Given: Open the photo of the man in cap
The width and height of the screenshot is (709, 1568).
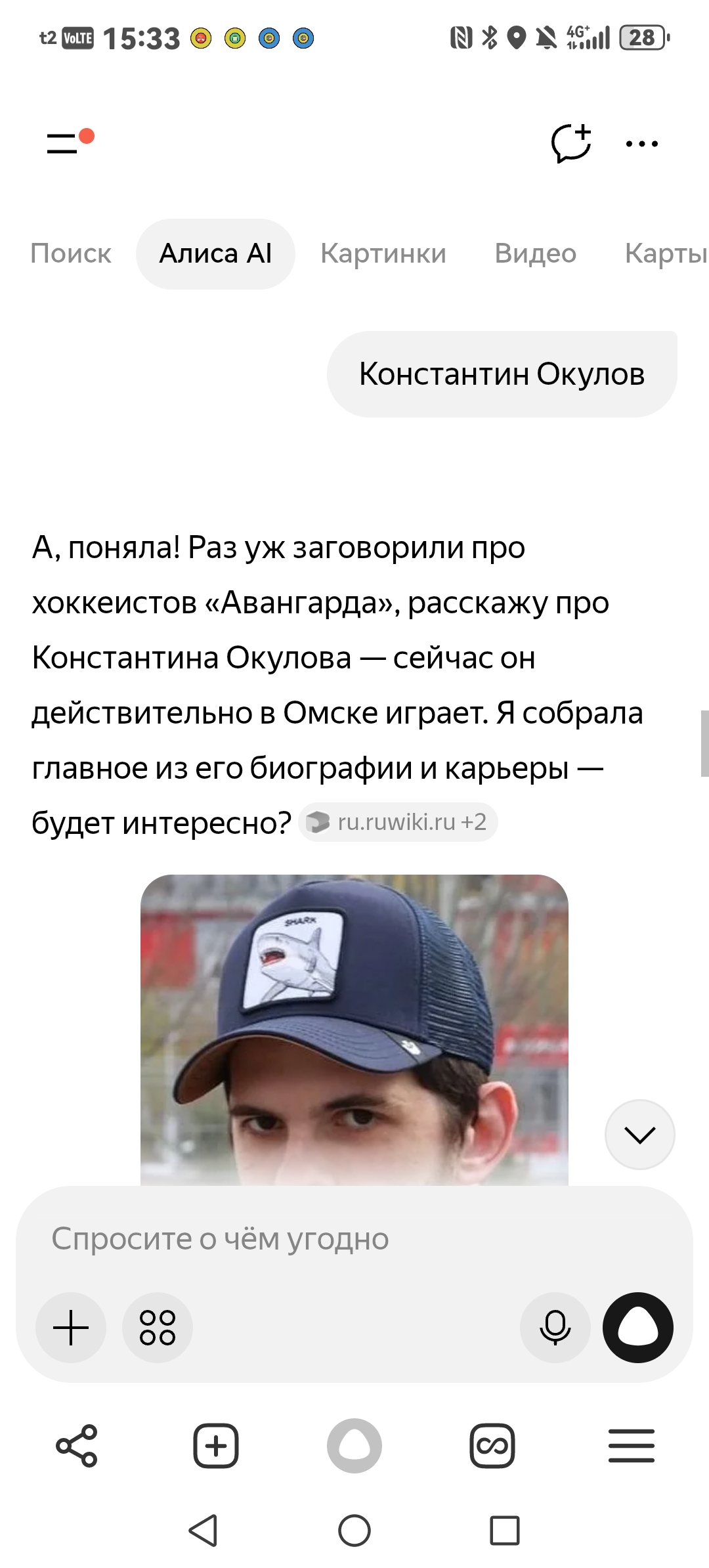Looking at the screenshot, I should tap(354, 1030).
